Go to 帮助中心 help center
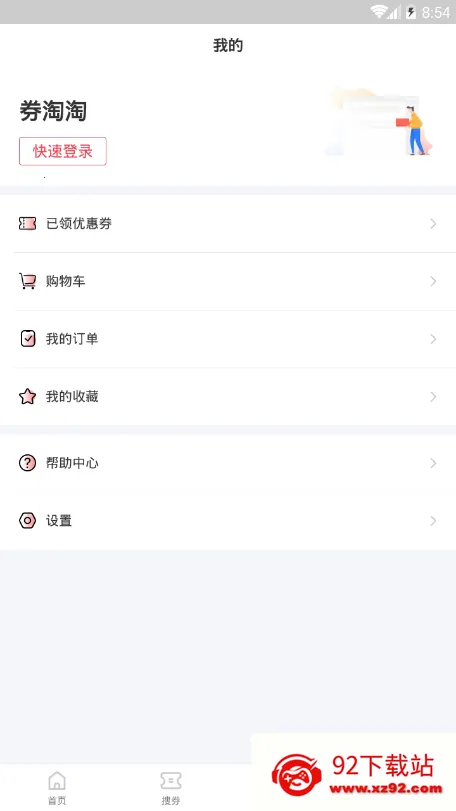Screen dimensions: 456x811 pyautogui.click(x=228, y=463)
